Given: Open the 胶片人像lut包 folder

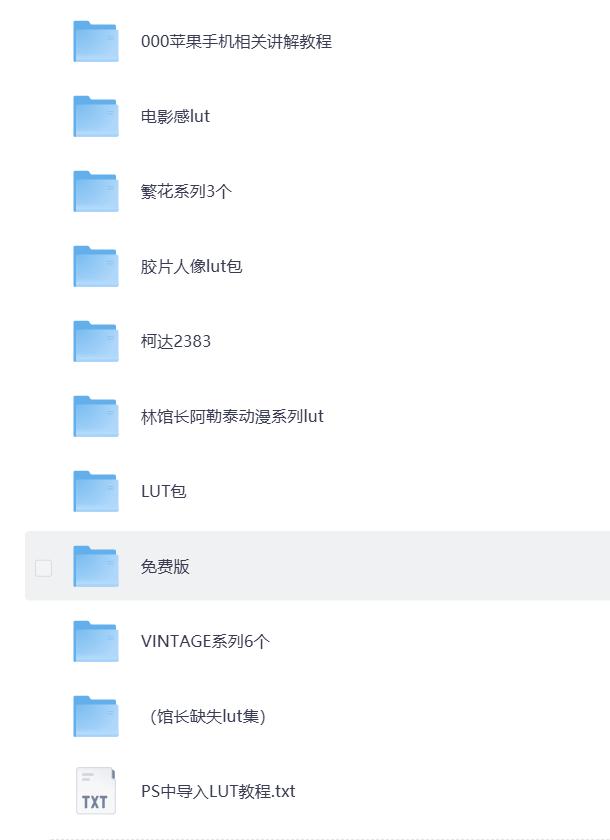Looking at the screenshot, I should pyautogui.click(x=191, y=267).
